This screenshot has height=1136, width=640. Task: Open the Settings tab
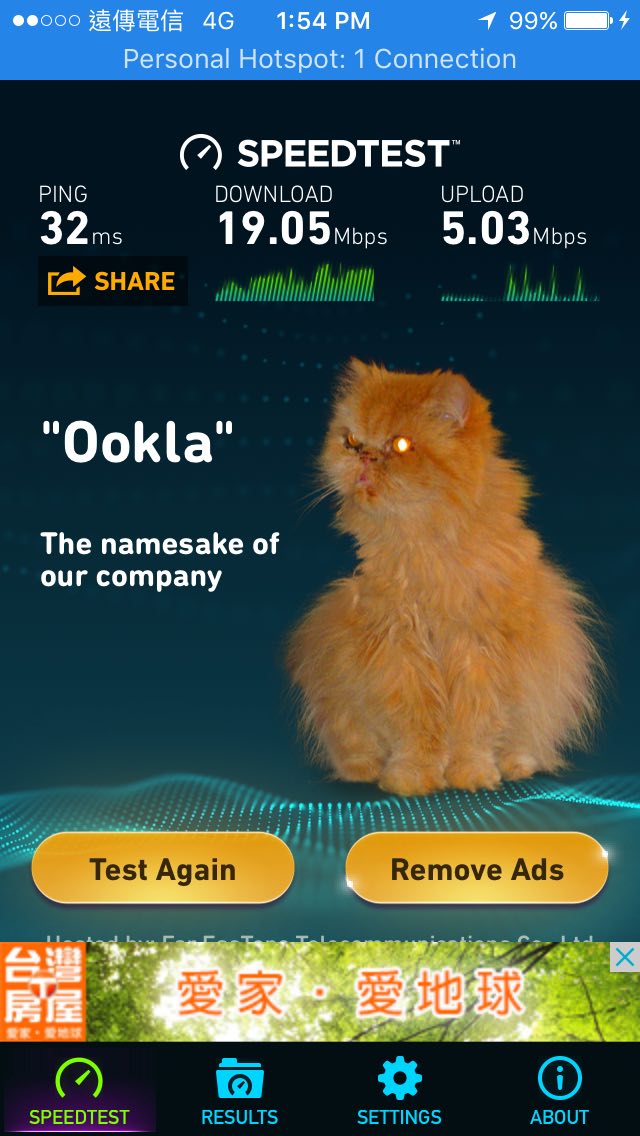point(399,1091)
